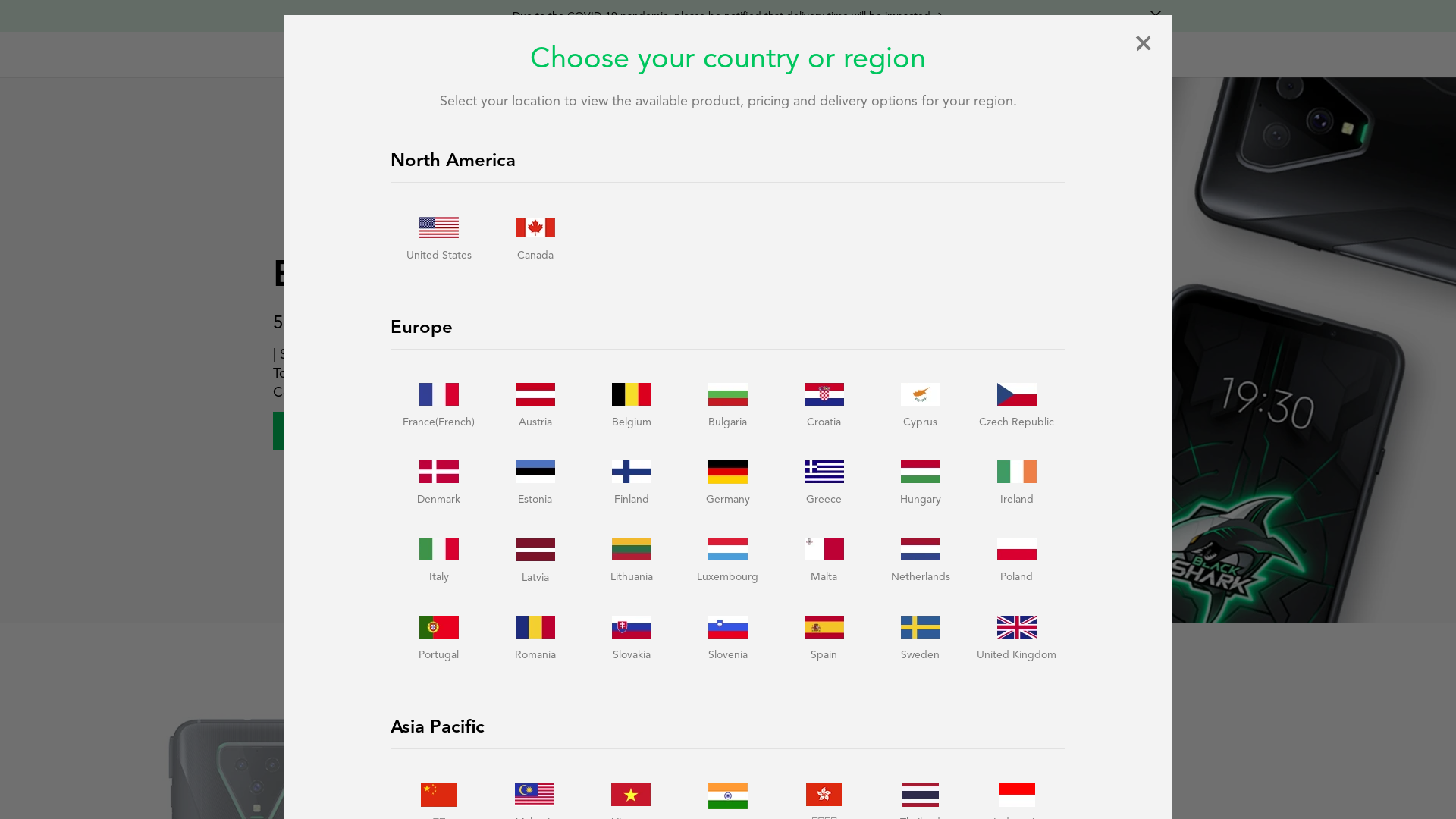Select Germany from the list
The height and width of the screenshot is (819, 1456).
[727, 482]
